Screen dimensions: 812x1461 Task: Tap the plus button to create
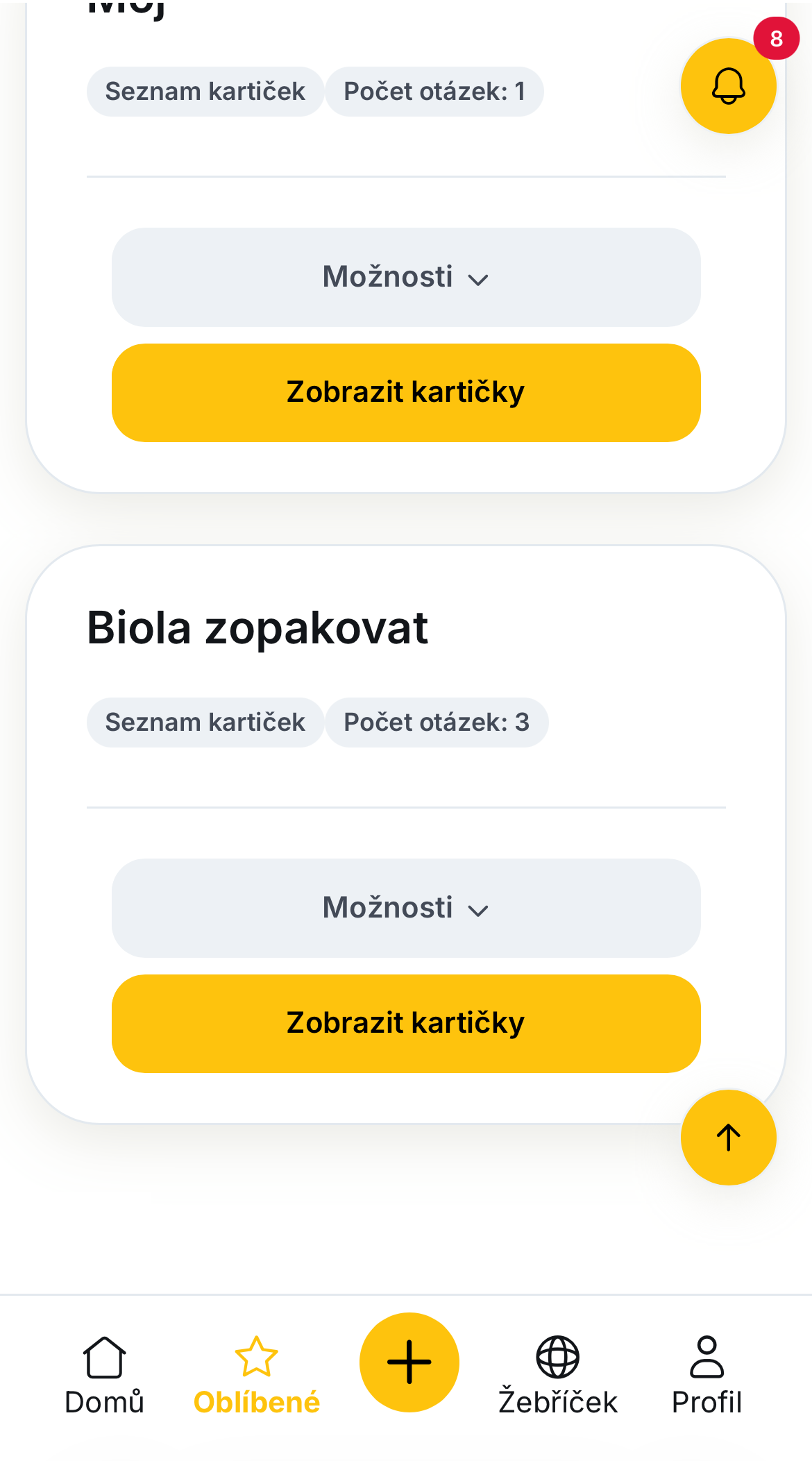(409, 1362)
